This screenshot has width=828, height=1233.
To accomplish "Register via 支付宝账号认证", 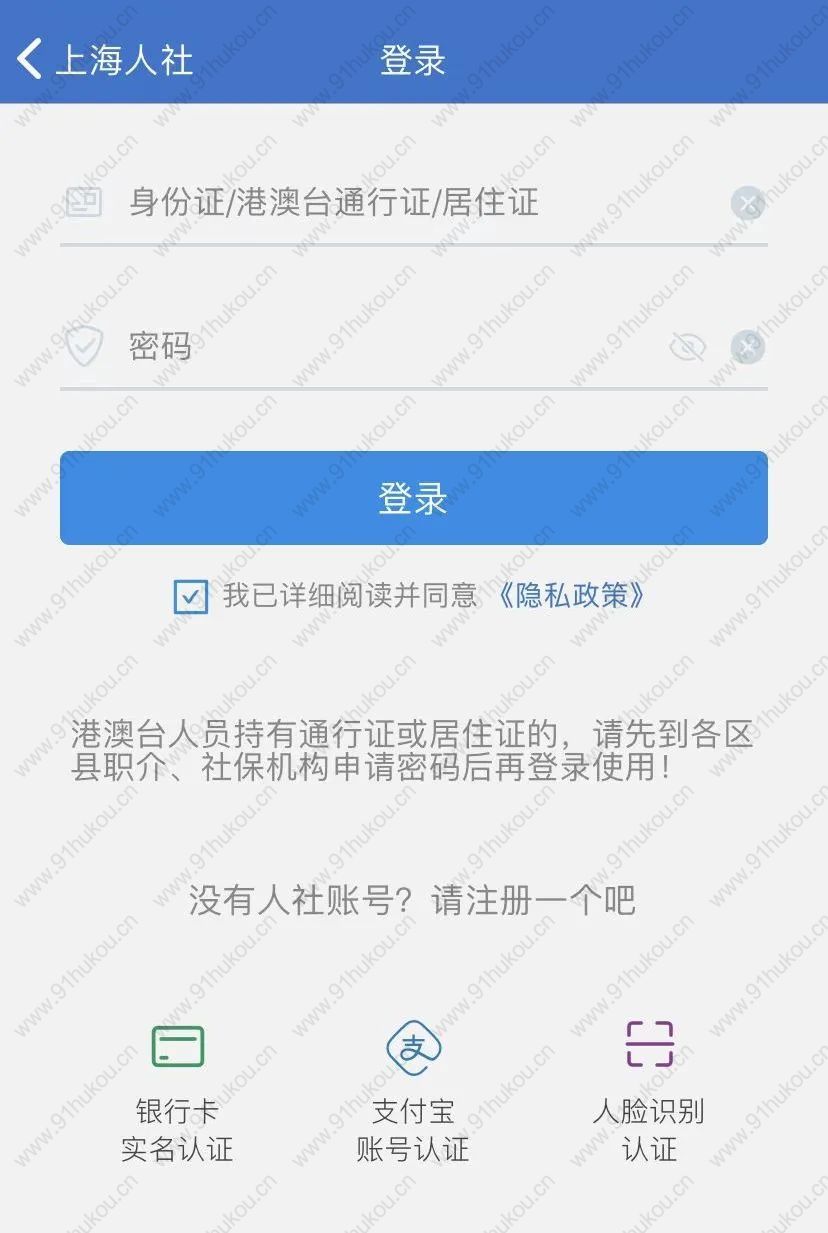I will click(413, 1090).
